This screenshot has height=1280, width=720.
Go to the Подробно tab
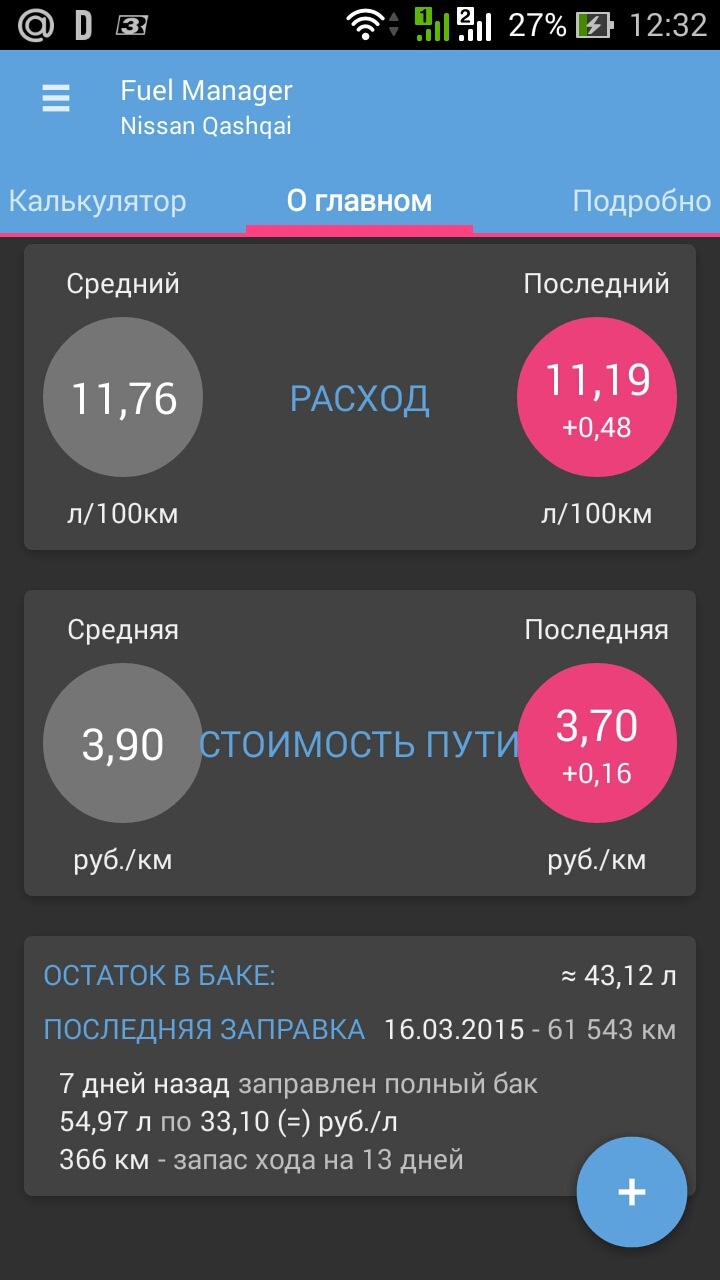pos(641,201)
